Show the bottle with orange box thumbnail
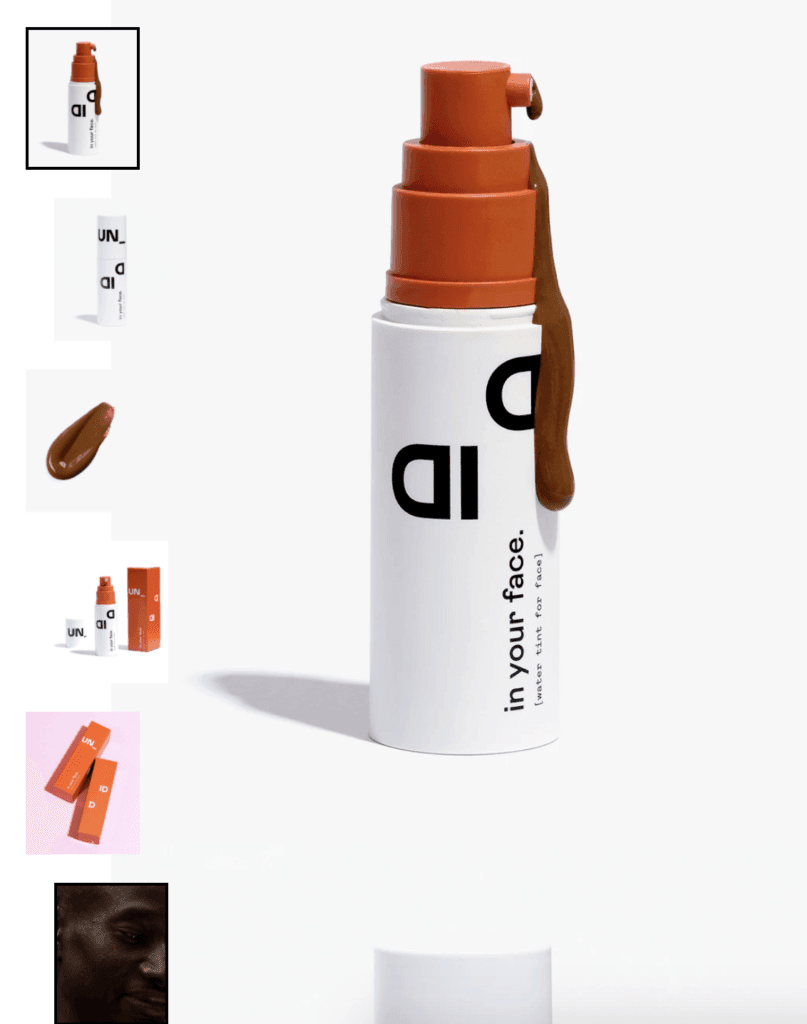This screenshot has height=1024, width=807. coord(111,612)
